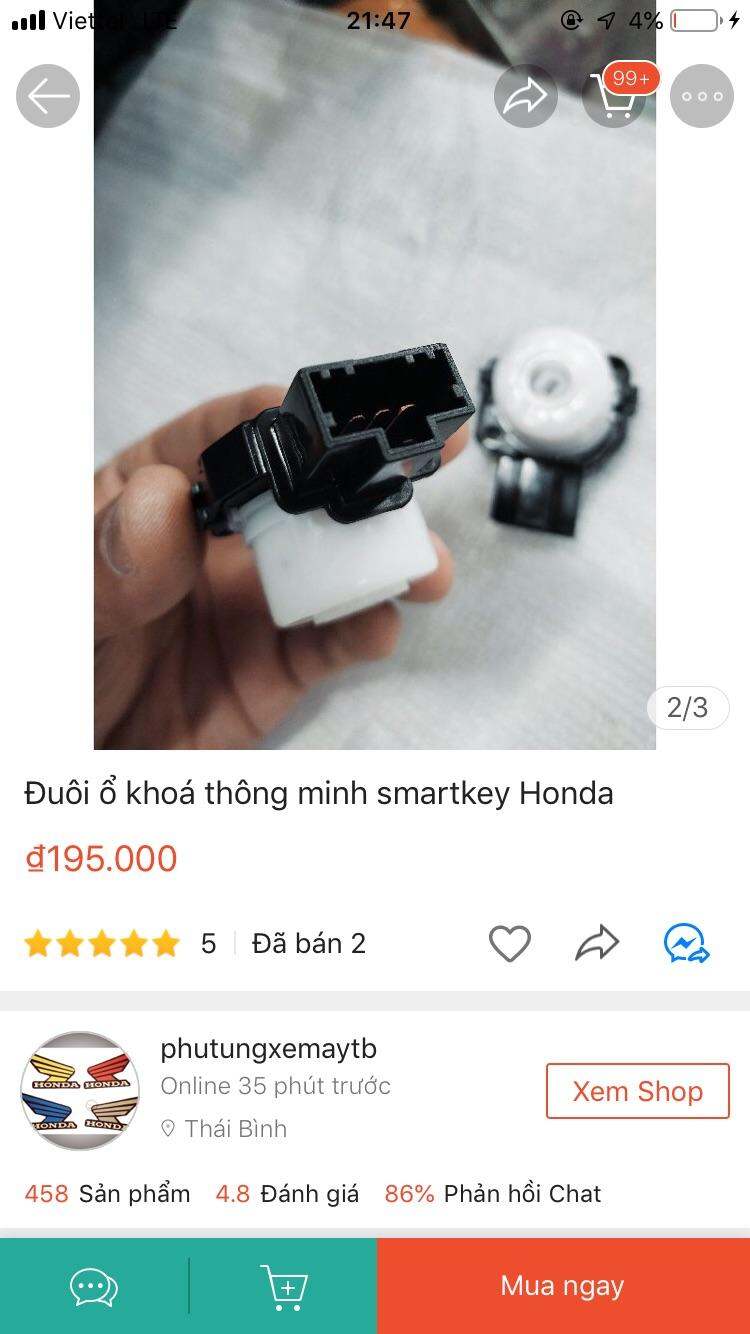
Task: Share product using arrow beside the heart
Action: click(597, 943)
